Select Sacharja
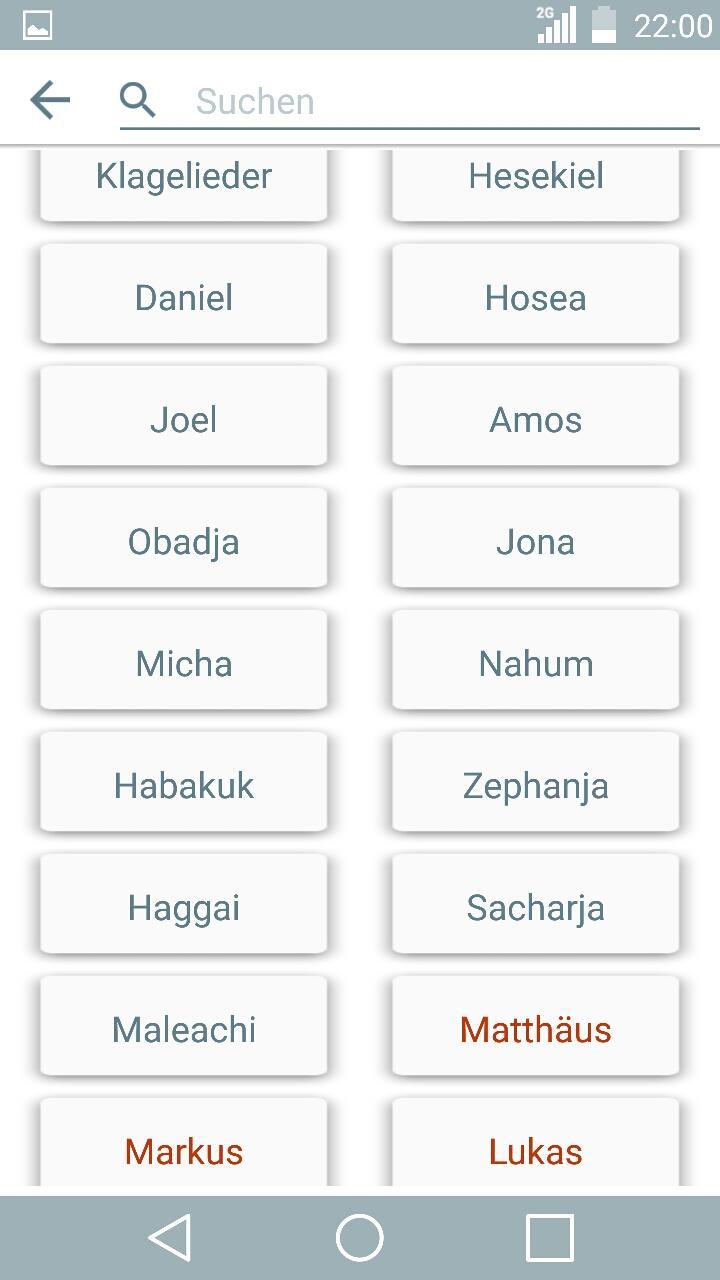The image size is (720, 1280). click(x=536, y=907)
